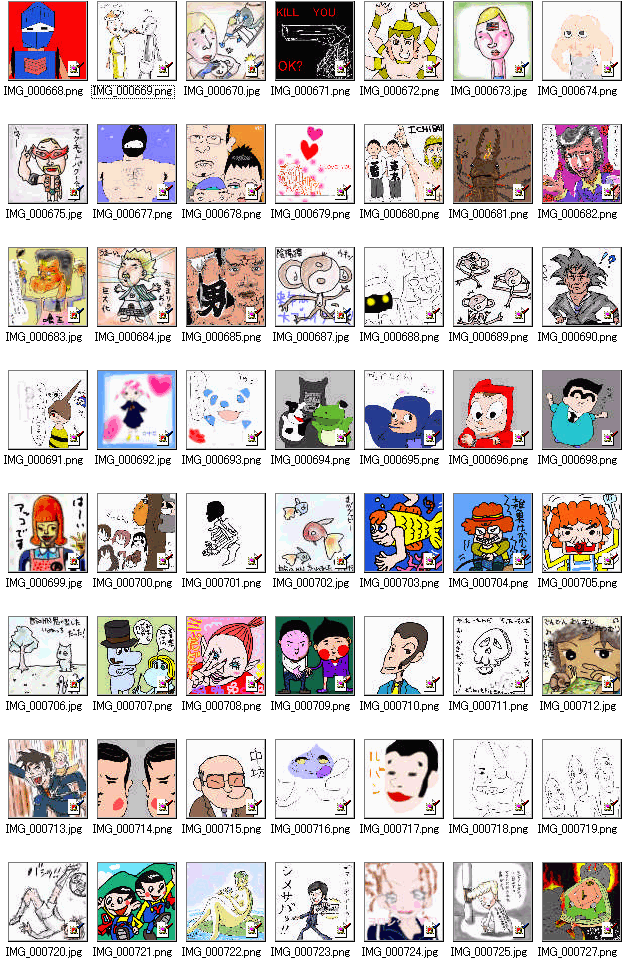Open the red-hooded baby character image

[492, 409]
